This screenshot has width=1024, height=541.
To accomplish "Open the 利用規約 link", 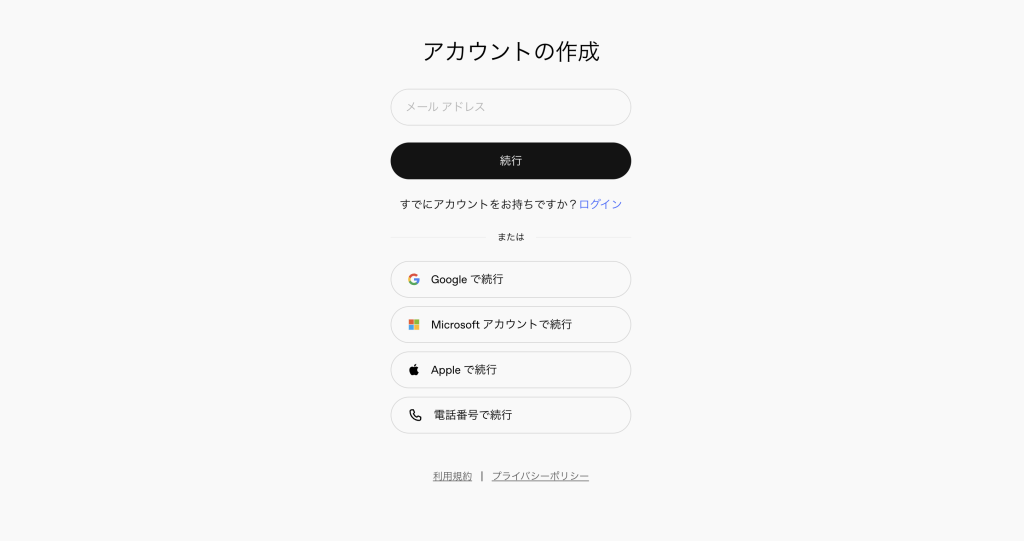I will pyautogui.click(x=452, y=476).
